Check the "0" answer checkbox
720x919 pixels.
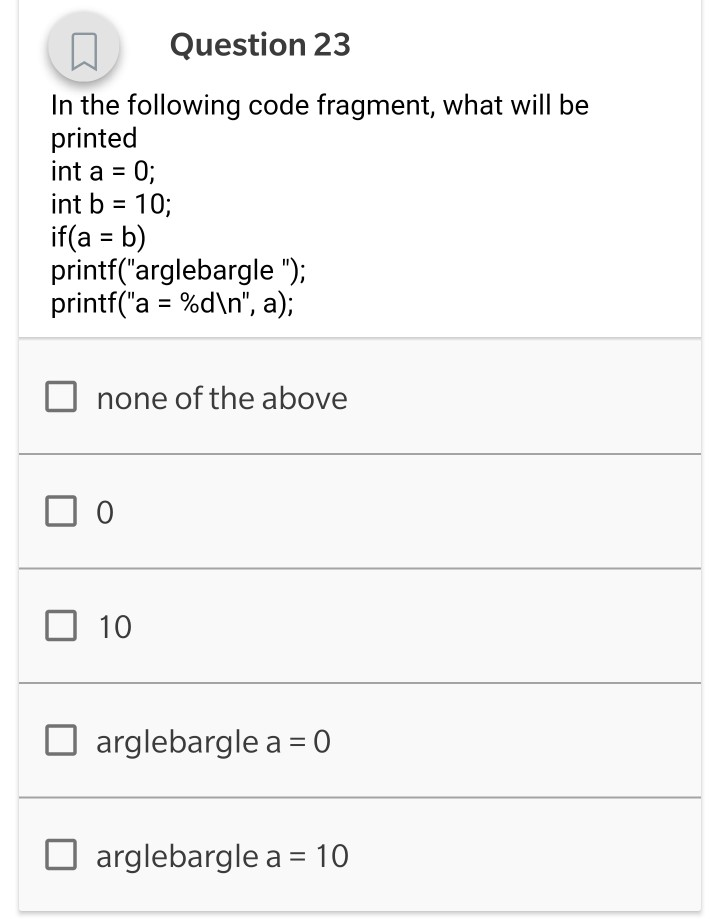(x=60, y=512)
